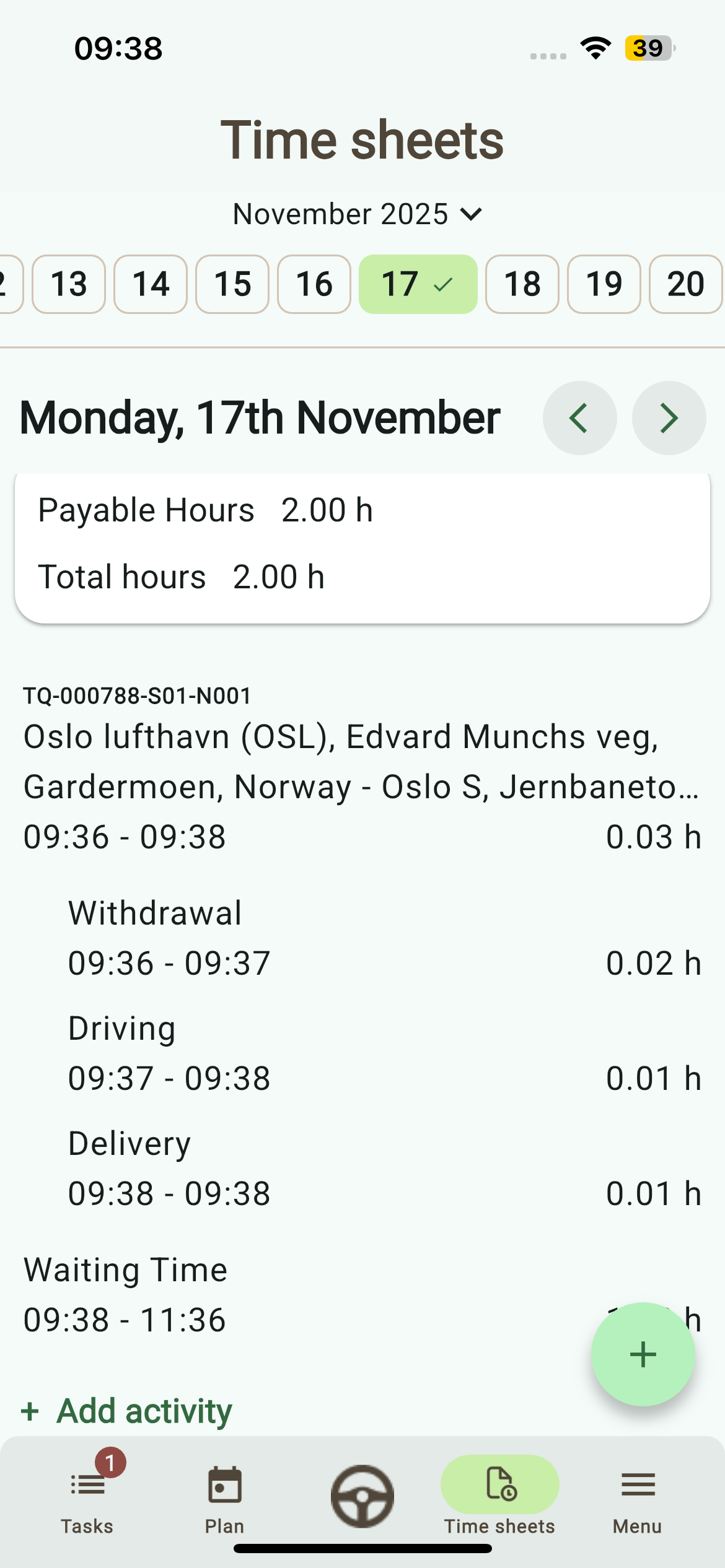725x1568 pixels.
Task: Go to the previous day arrow
Action: click(x=579, y=418)
